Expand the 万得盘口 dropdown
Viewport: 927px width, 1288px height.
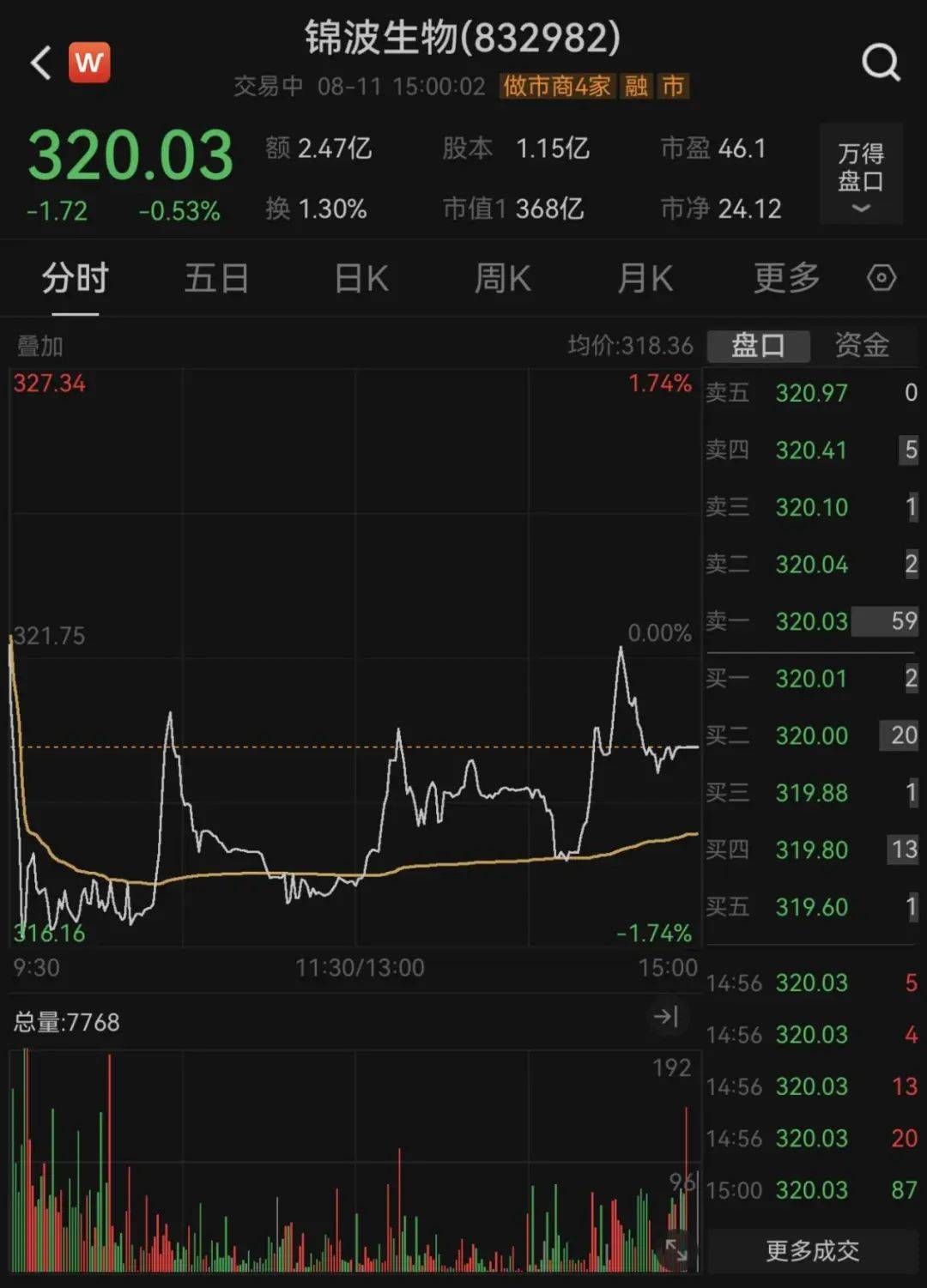861,174
